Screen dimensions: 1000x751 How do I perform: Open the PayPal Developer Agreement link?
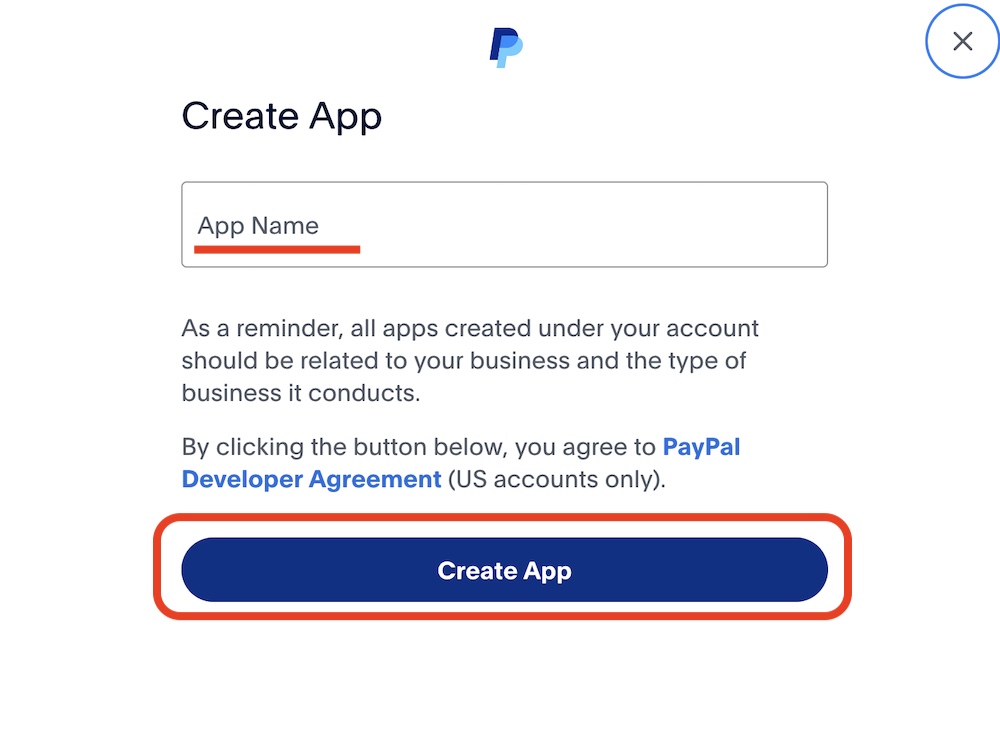click(x=311, y=479)
